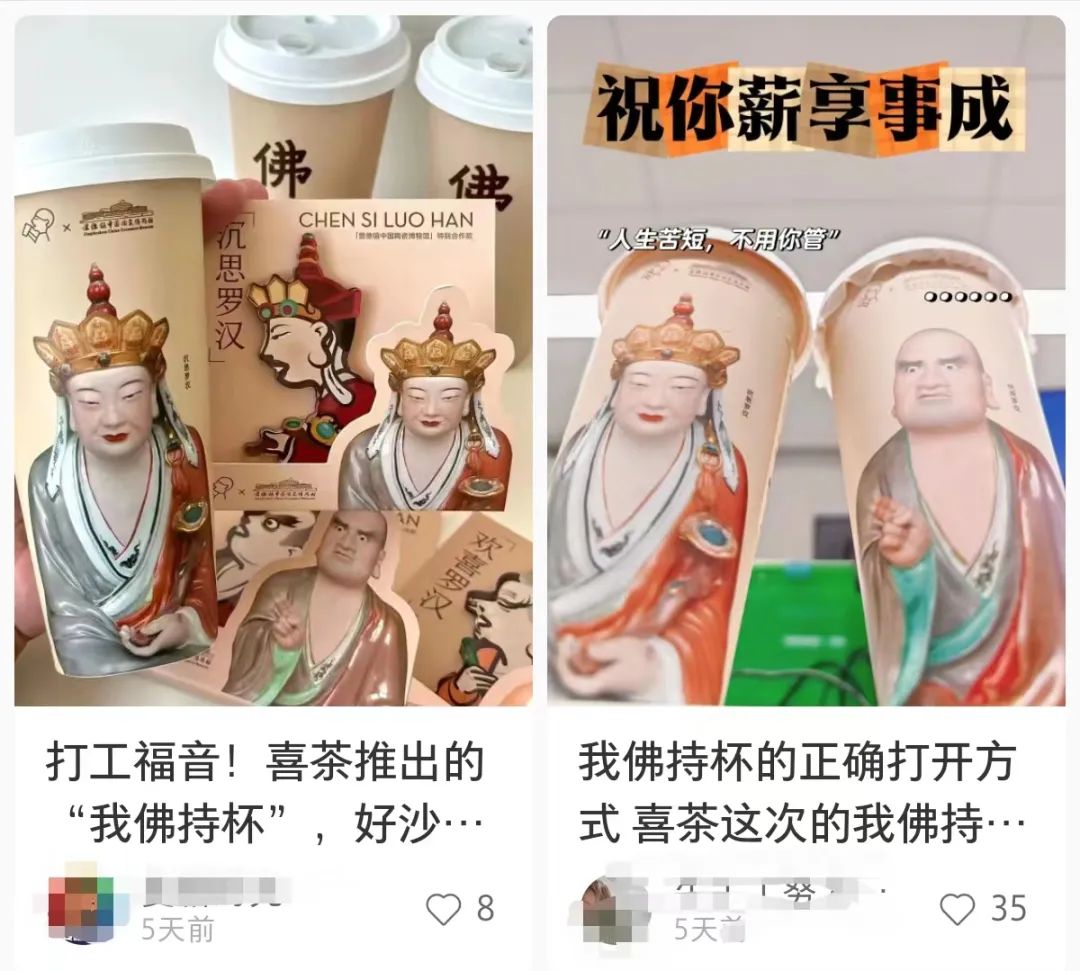Open the 我佛持杯的正确打开方式 post card

click(x=806, y=360)
